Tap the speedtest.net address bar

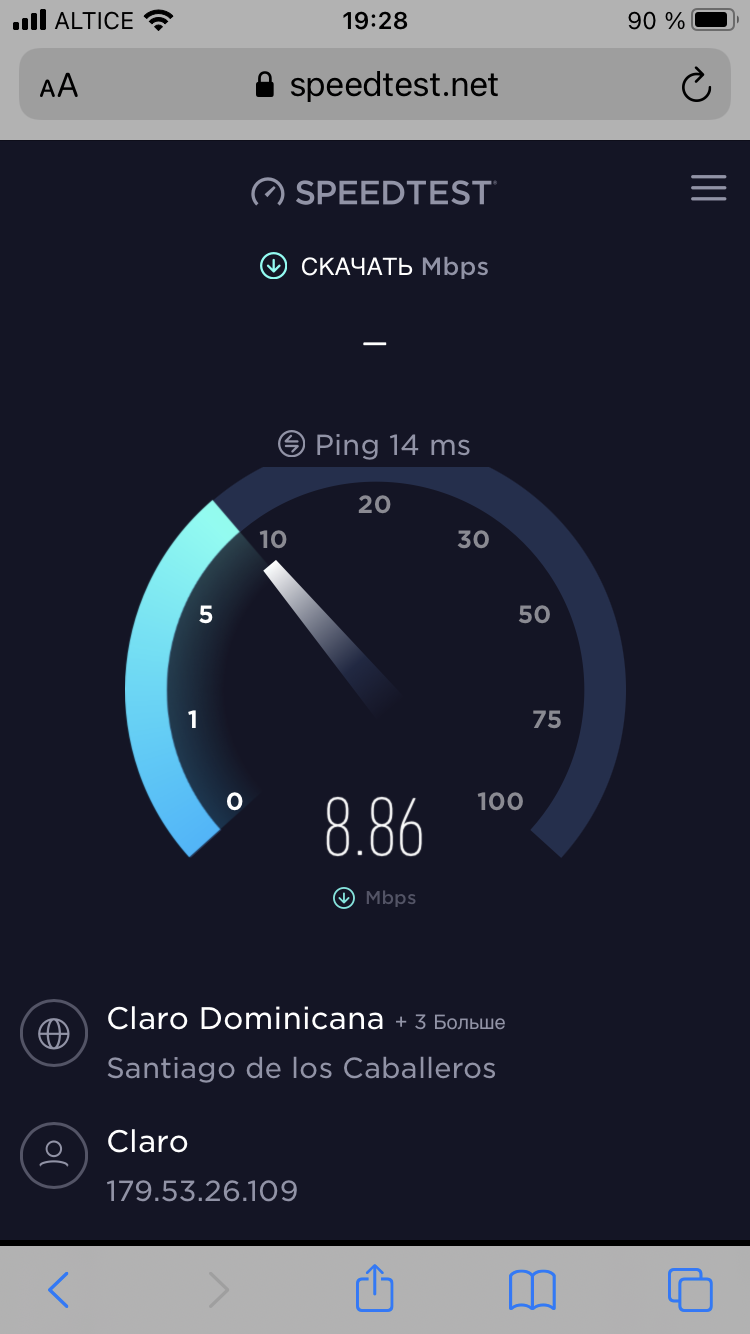coord(376,85)
